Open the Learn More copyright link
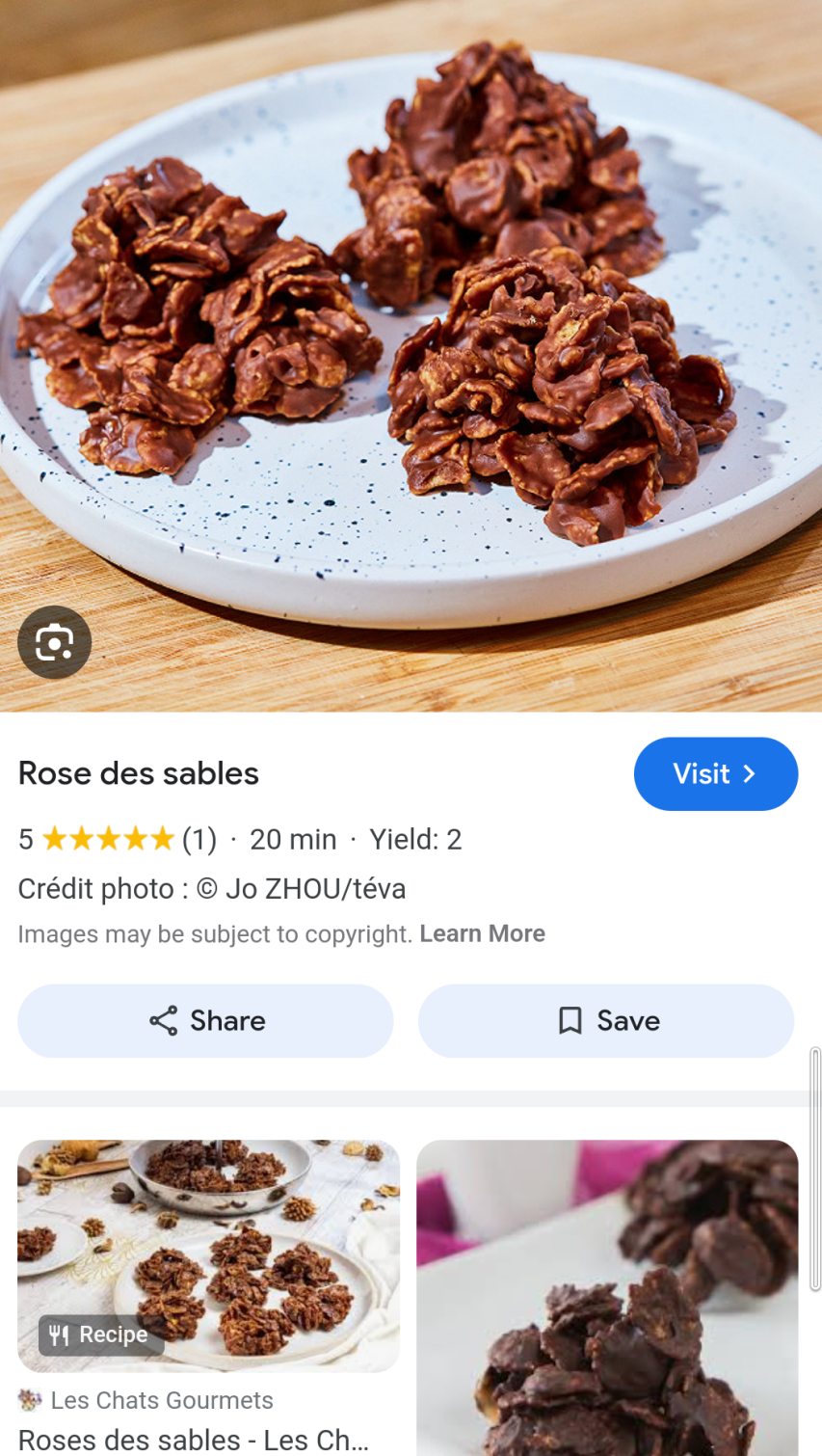This screenshot has height=1456, width=822. pyautogui.click(x=482, y=934)
